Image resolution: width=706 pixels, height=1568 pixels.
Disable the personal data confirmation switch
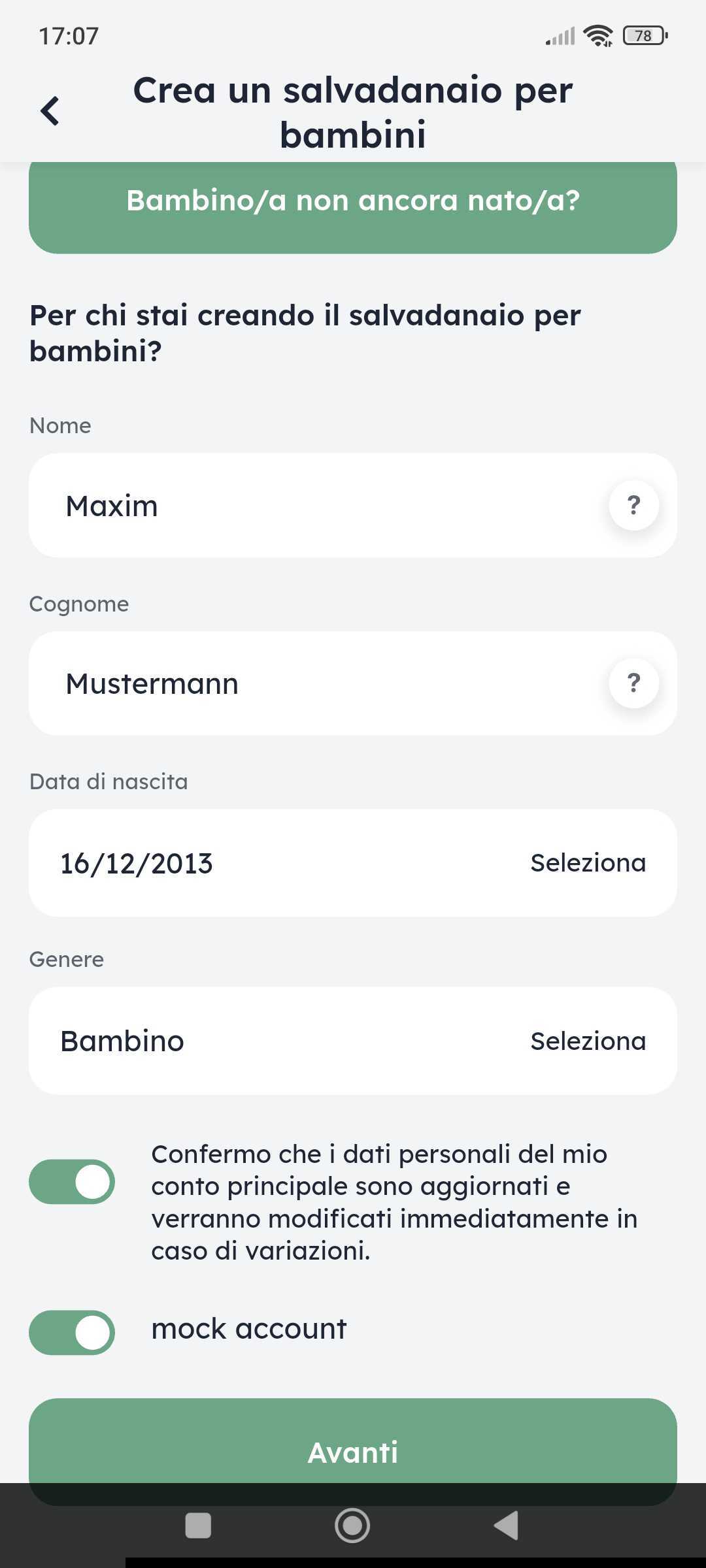[72, 1182]
